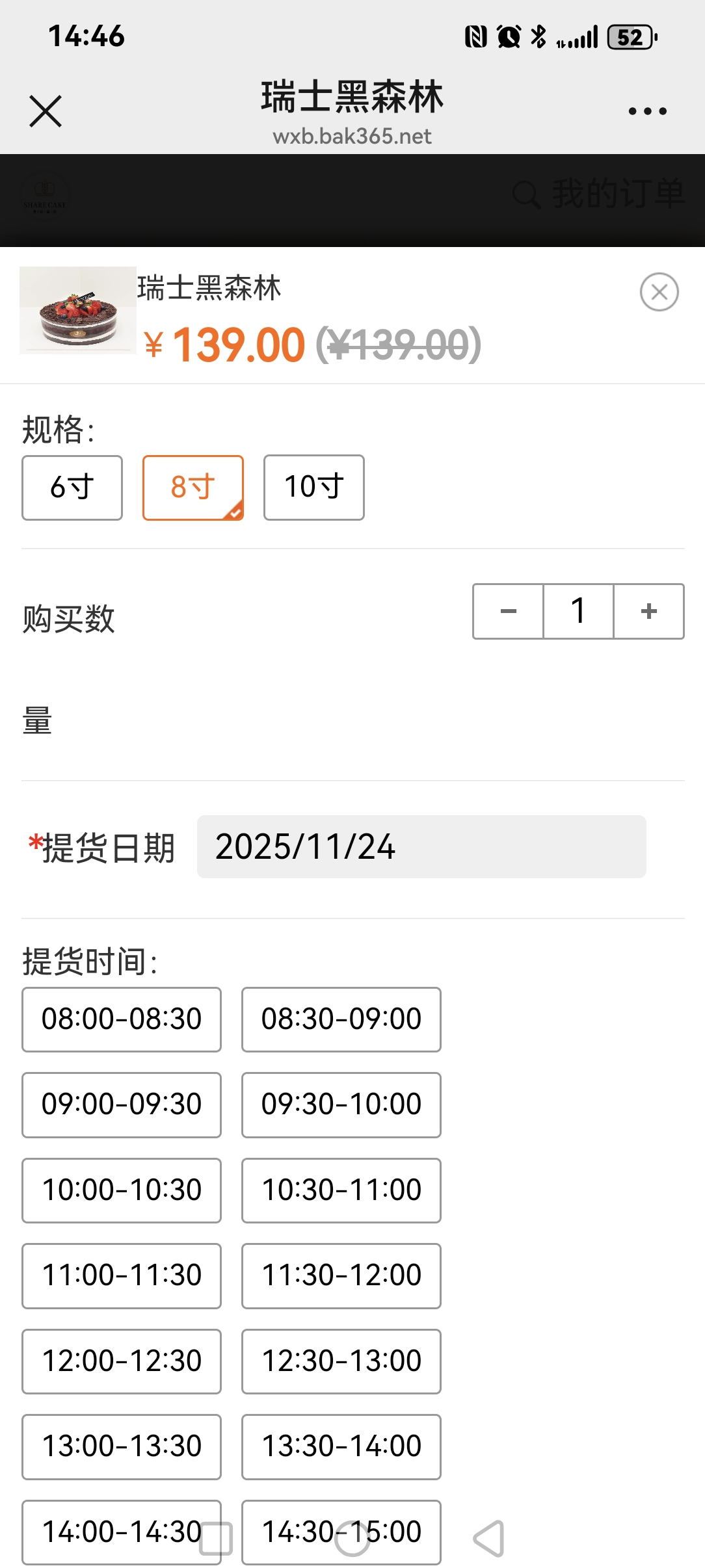Choose the 09:00-09:30 pickup slot
Viewport: 705px width, 1568px height.
pos(122,1104)
